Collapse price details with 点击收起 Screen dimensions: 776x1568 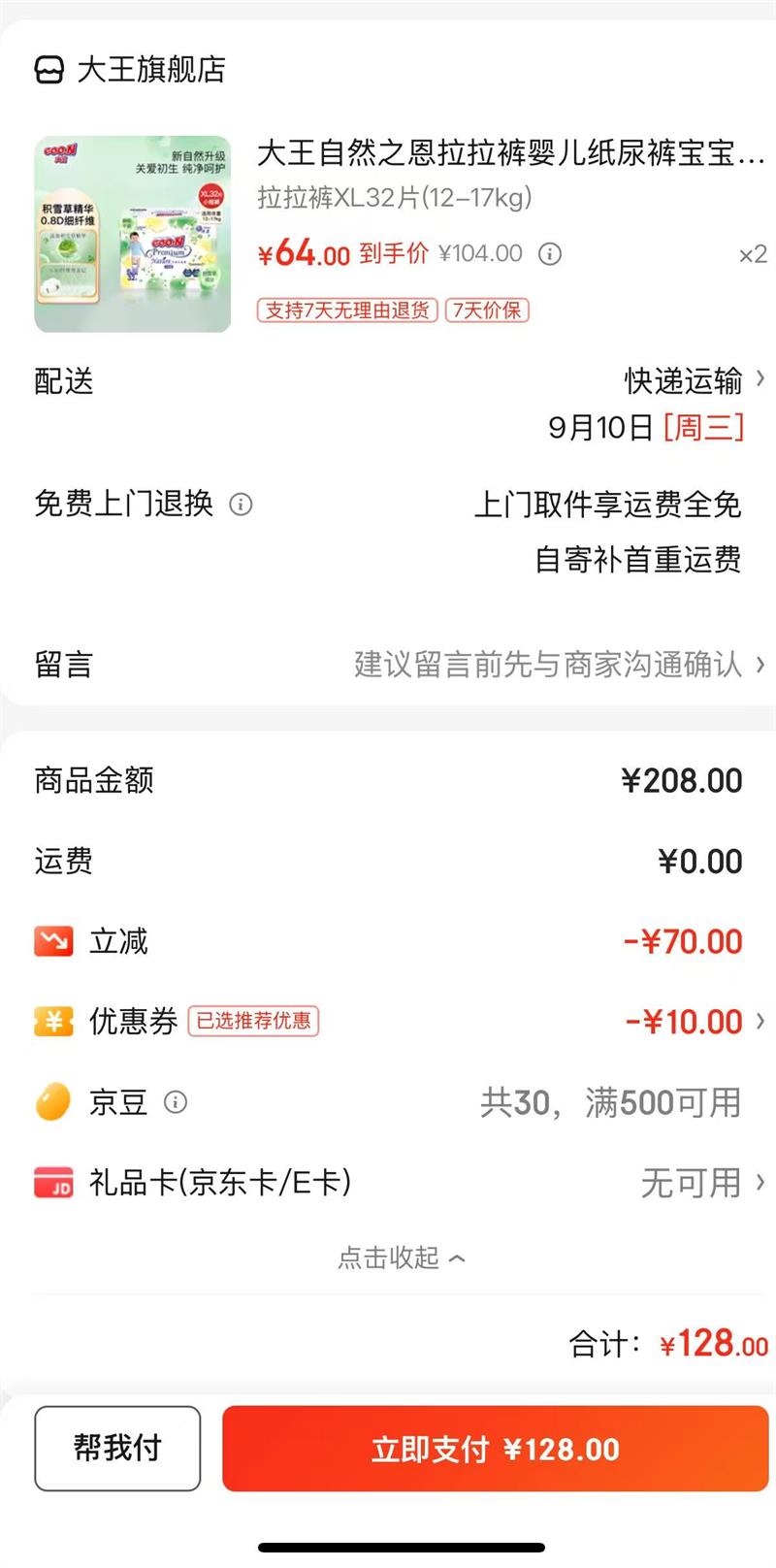point(400,1258)
